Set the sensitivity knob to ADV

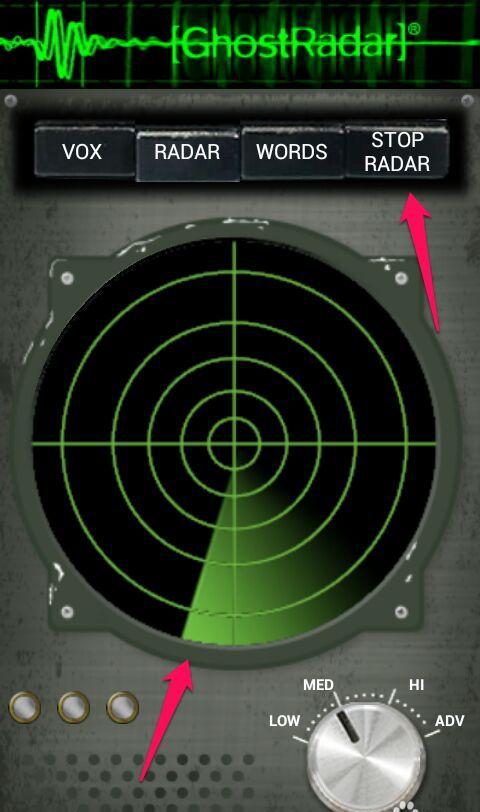pos(449,720)
